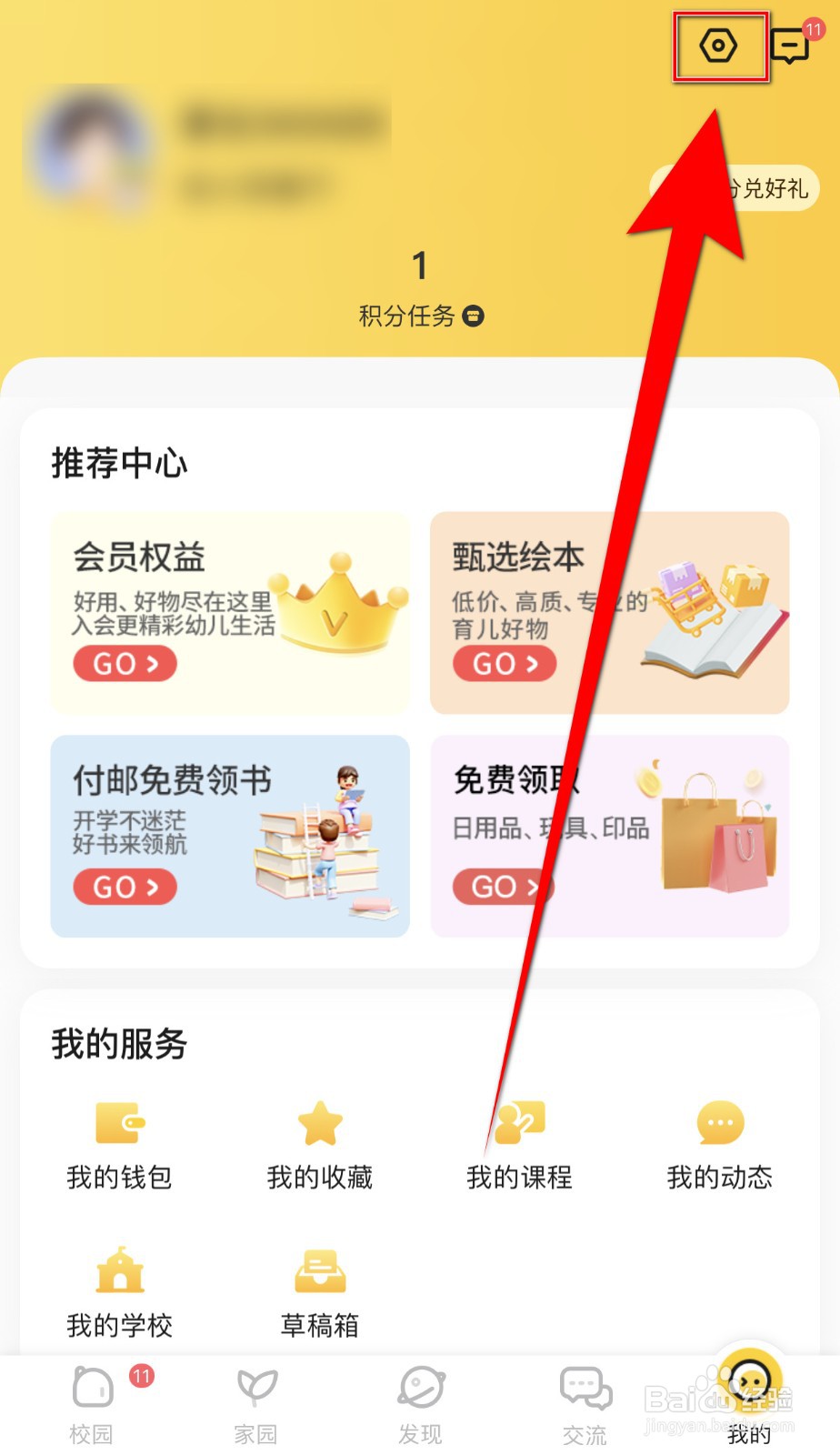Click the 草稿箱 drafts box icon
Viewport: 840px width, 1455px height.
click(x=319, y=1271)
